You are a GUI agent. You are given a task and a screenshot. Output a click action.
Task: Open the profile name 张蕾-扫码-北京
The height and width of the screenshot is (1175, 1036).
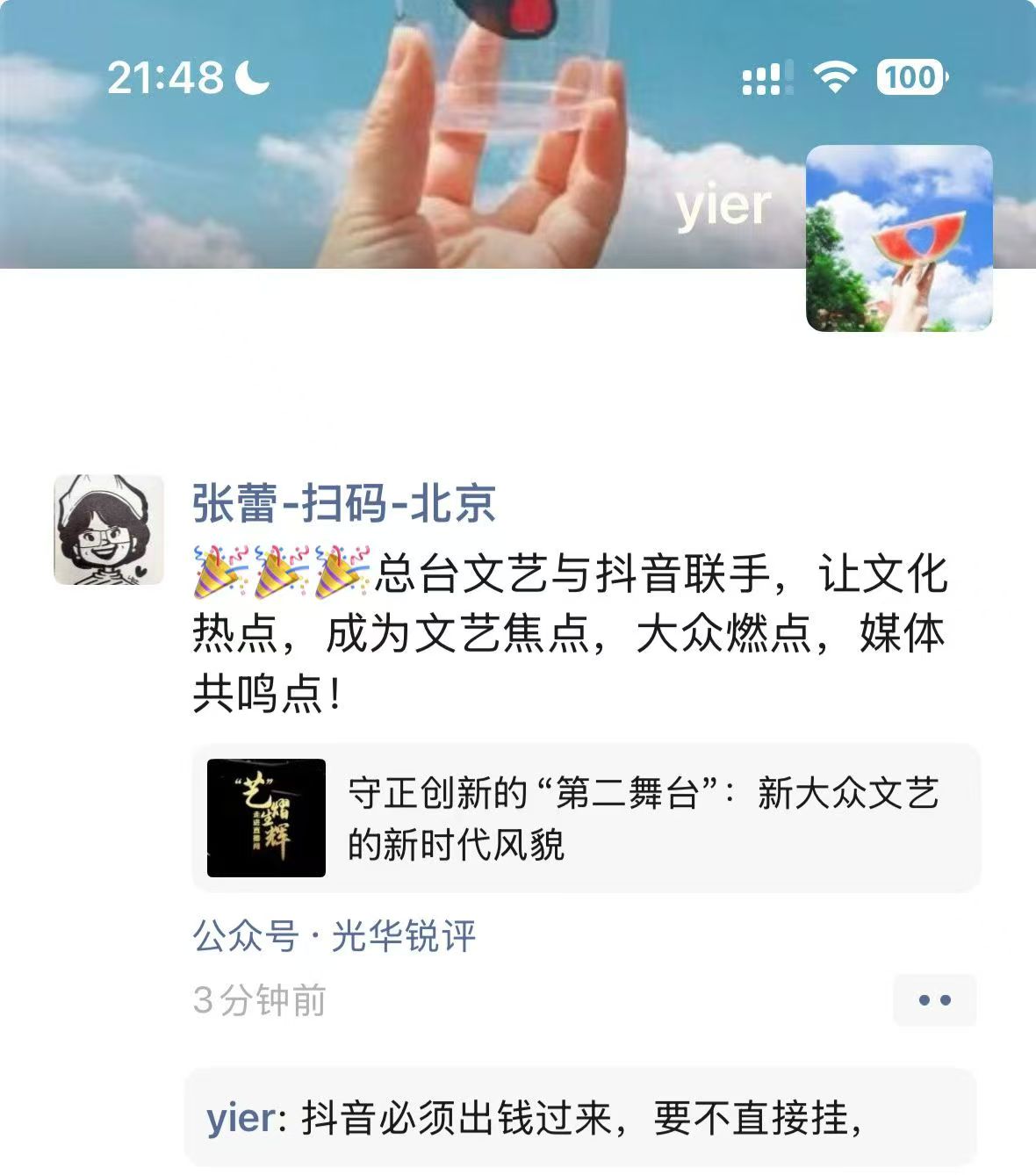coord(344,503)
